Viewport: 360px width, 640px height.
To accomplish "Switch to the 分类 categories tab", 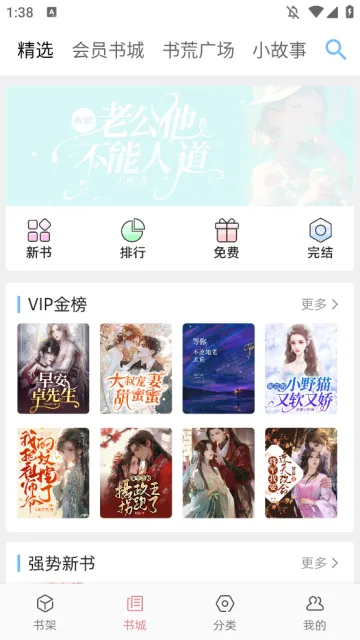I will click(225, 613).
